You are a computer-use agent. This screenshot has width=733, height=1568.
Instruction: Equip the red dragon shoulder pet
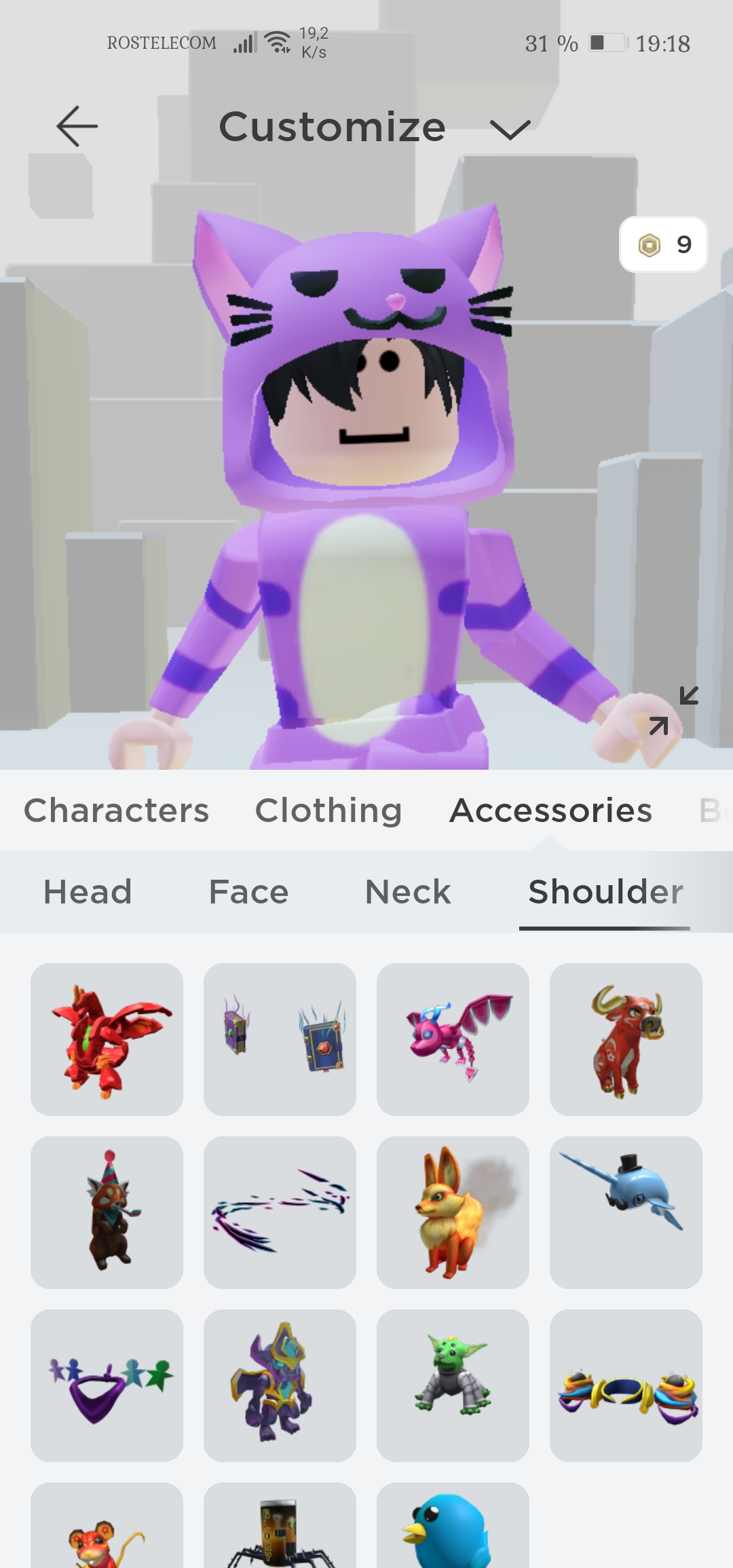click(x=107, y=1039)
